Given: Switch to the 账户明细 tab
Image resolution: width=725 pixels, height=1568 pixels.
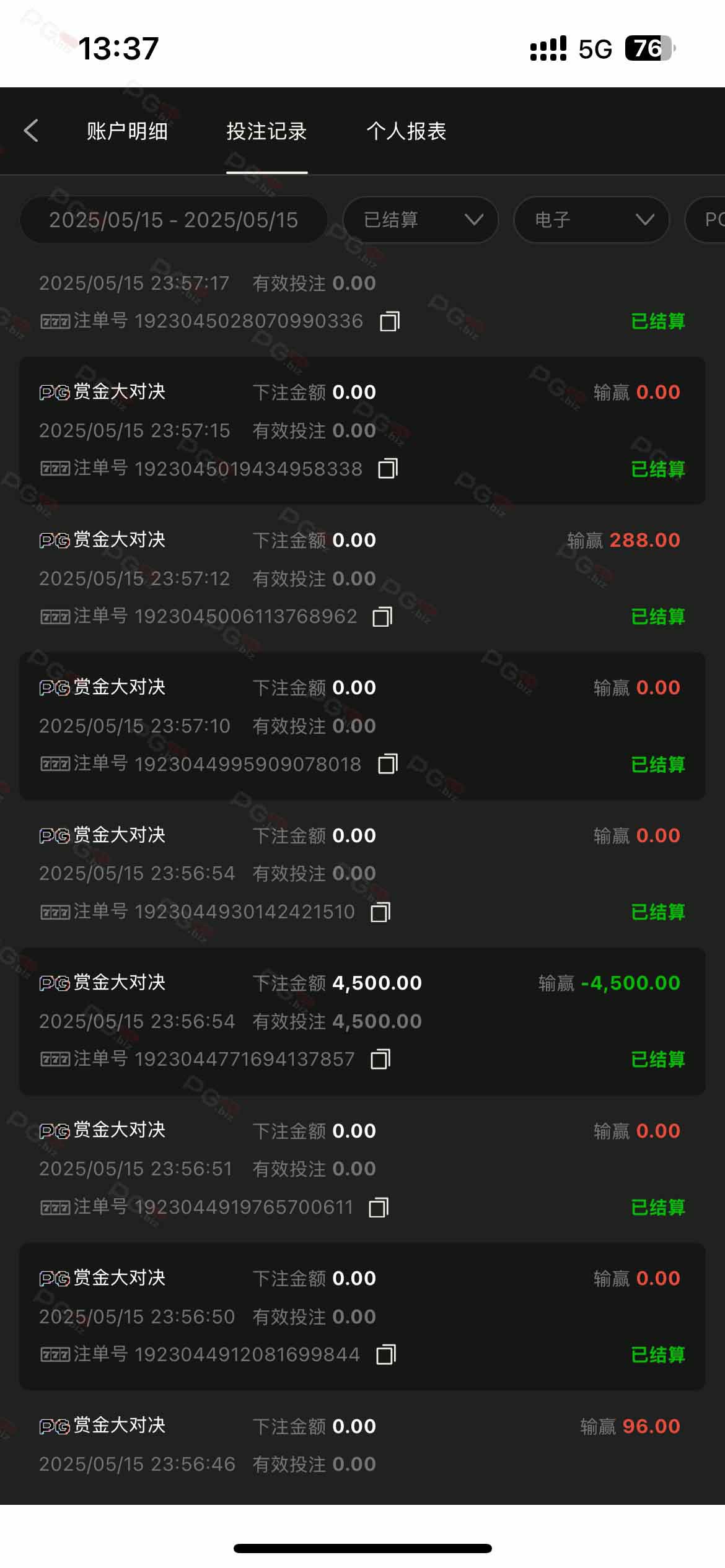Looking at the screenshot, I should [127, 131].
